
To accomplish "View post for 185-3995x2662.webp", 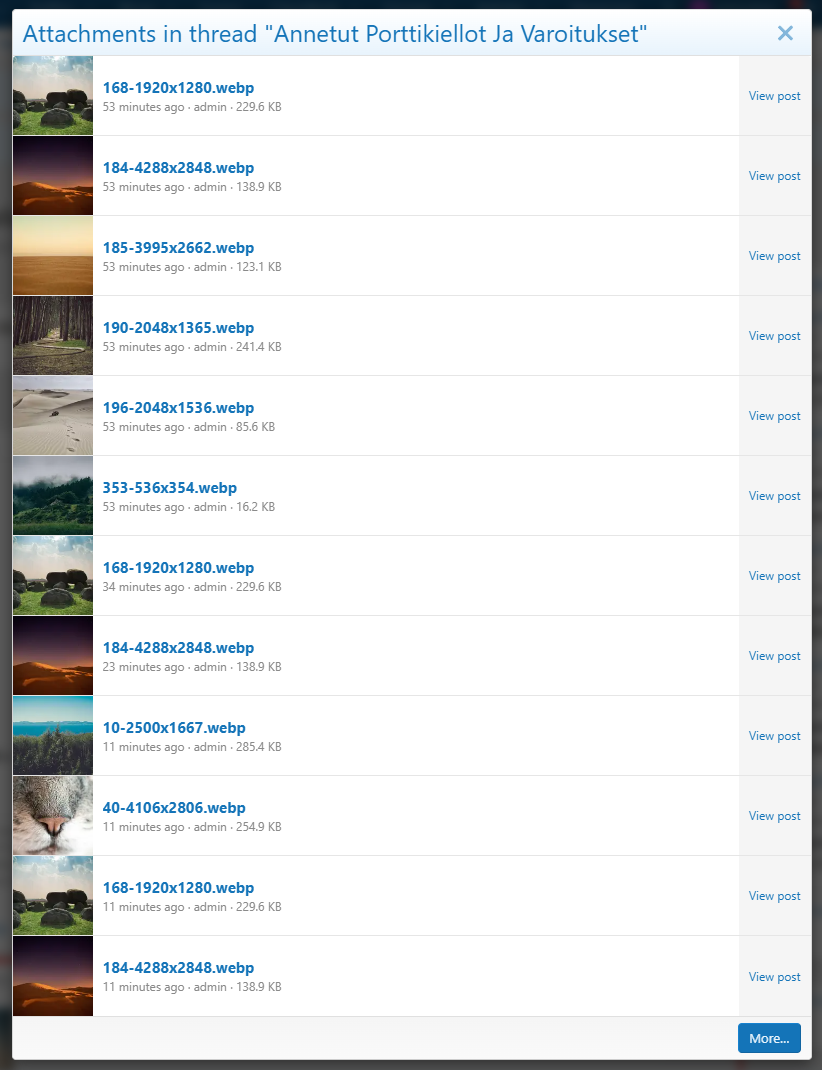I will [x=774, y=256].
